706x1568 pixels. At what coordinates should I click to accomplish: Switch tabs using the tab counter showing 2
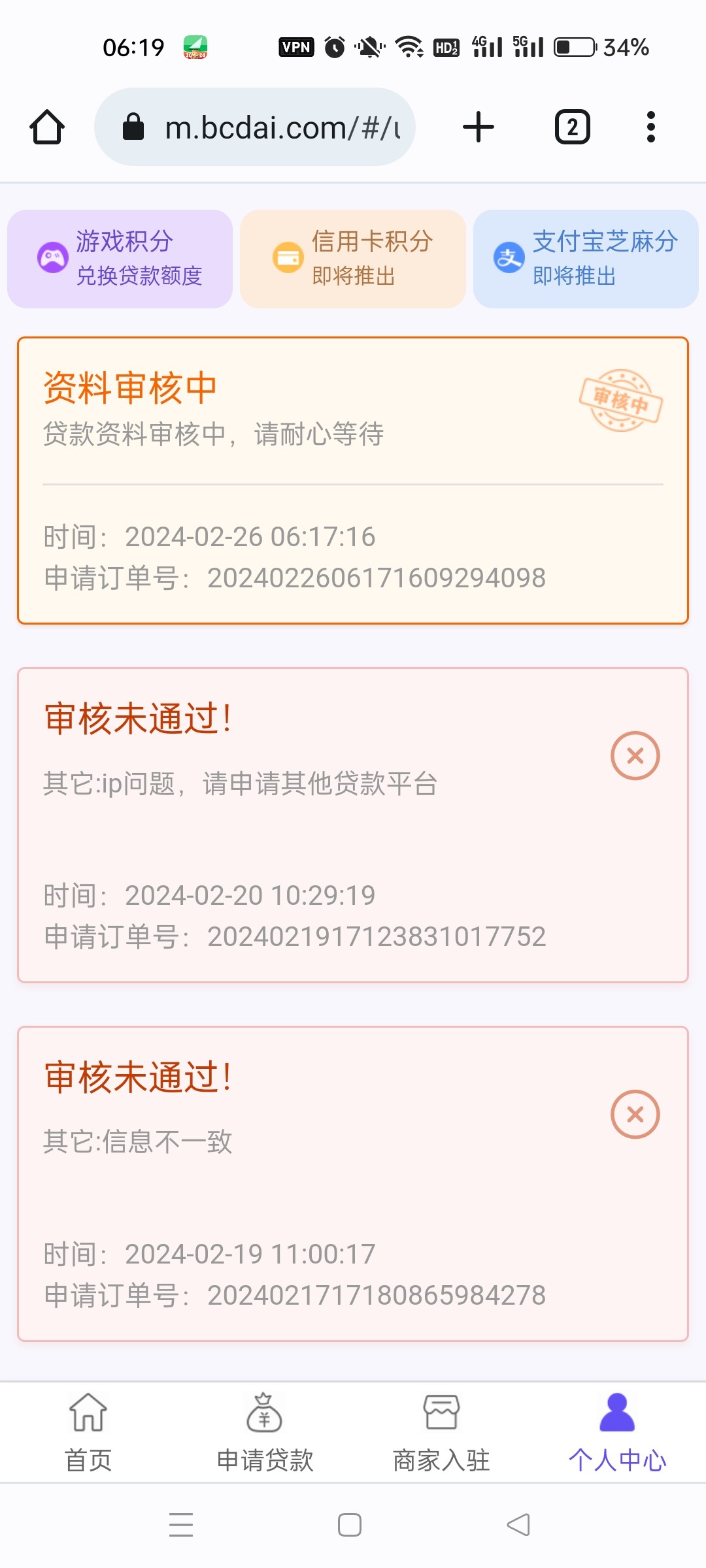tap(573, 127)
